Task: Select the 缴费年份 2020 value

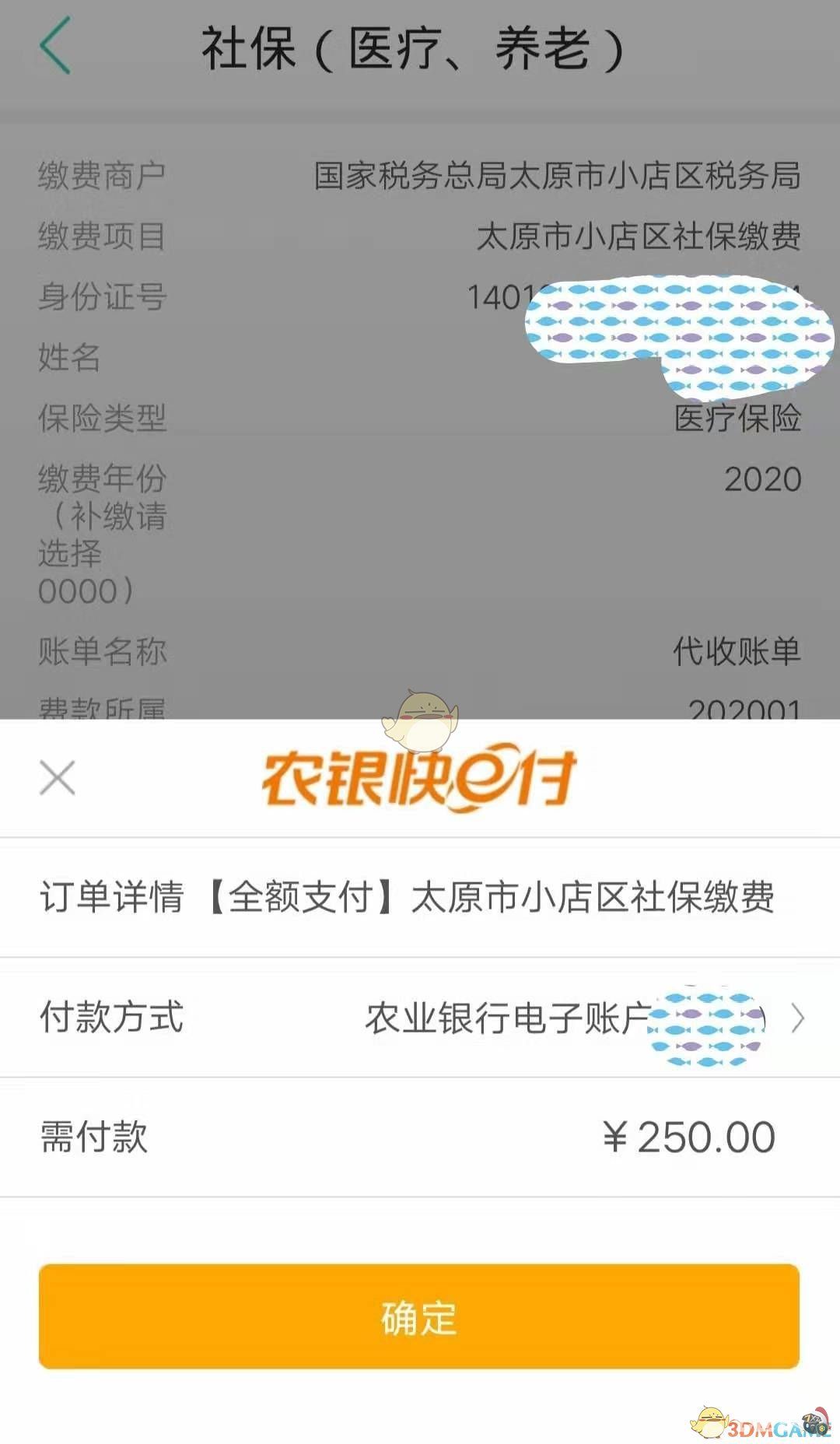Action: tap(764, 480)
